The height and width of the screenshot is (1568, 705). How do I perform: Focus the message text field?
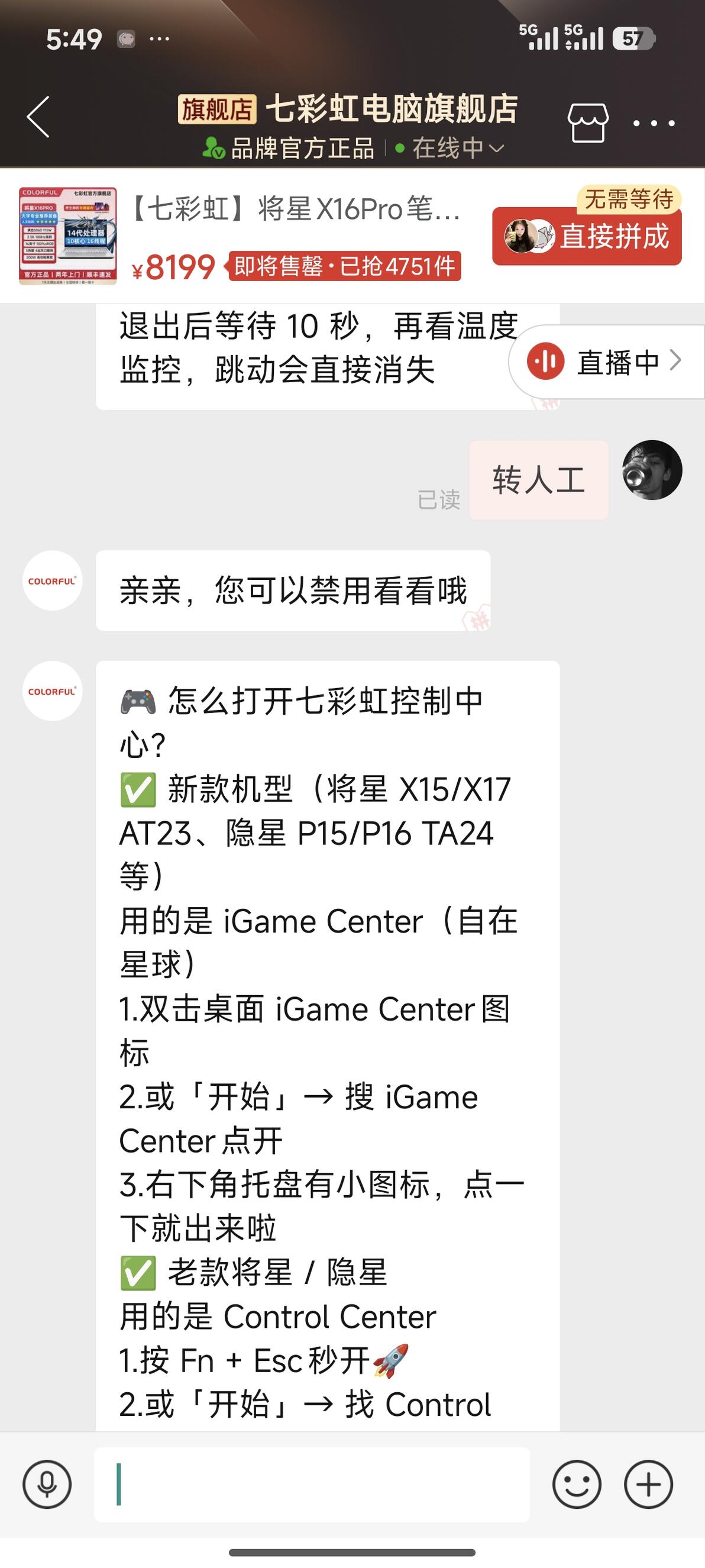[312, 1484]
